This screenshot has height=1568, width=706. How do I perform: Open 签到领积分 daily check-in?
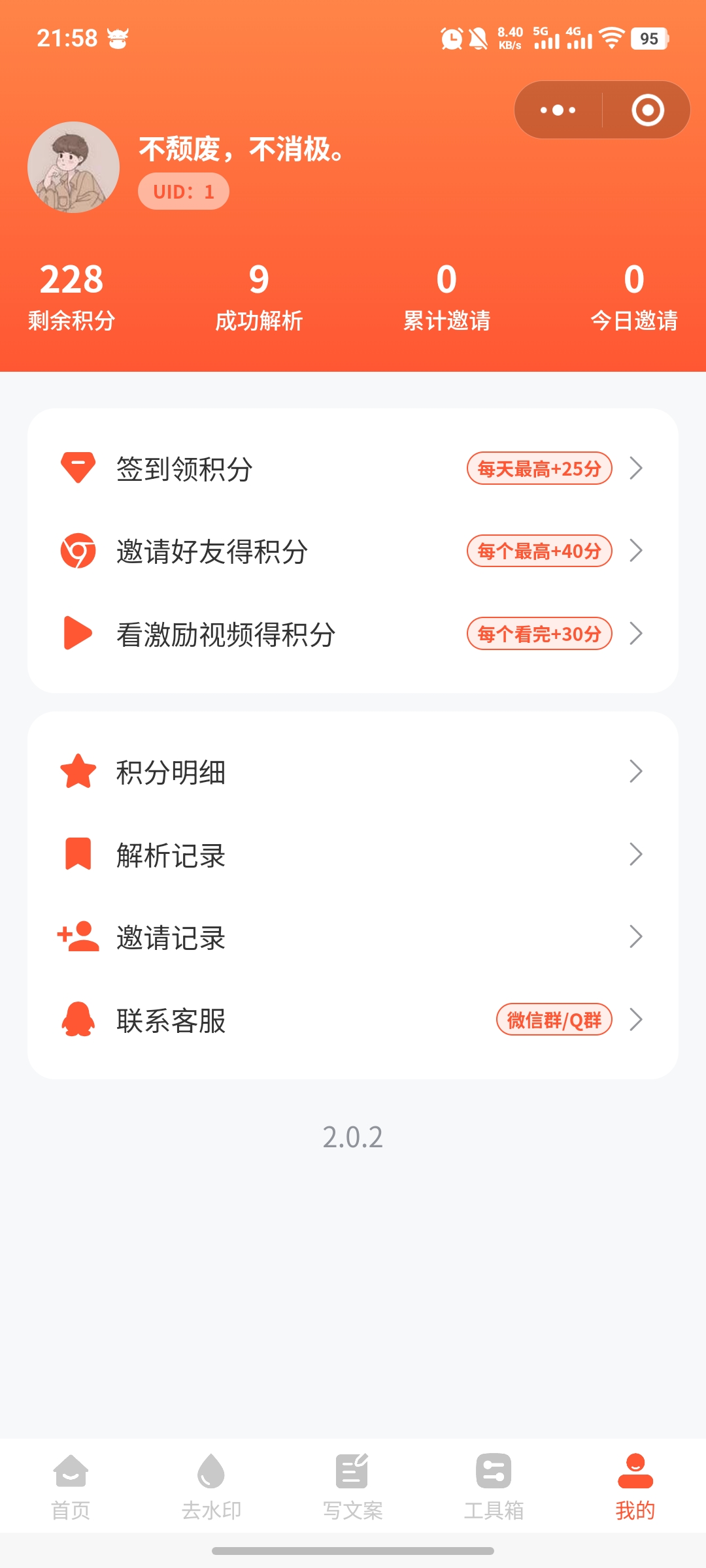click(x=353, y=468)
